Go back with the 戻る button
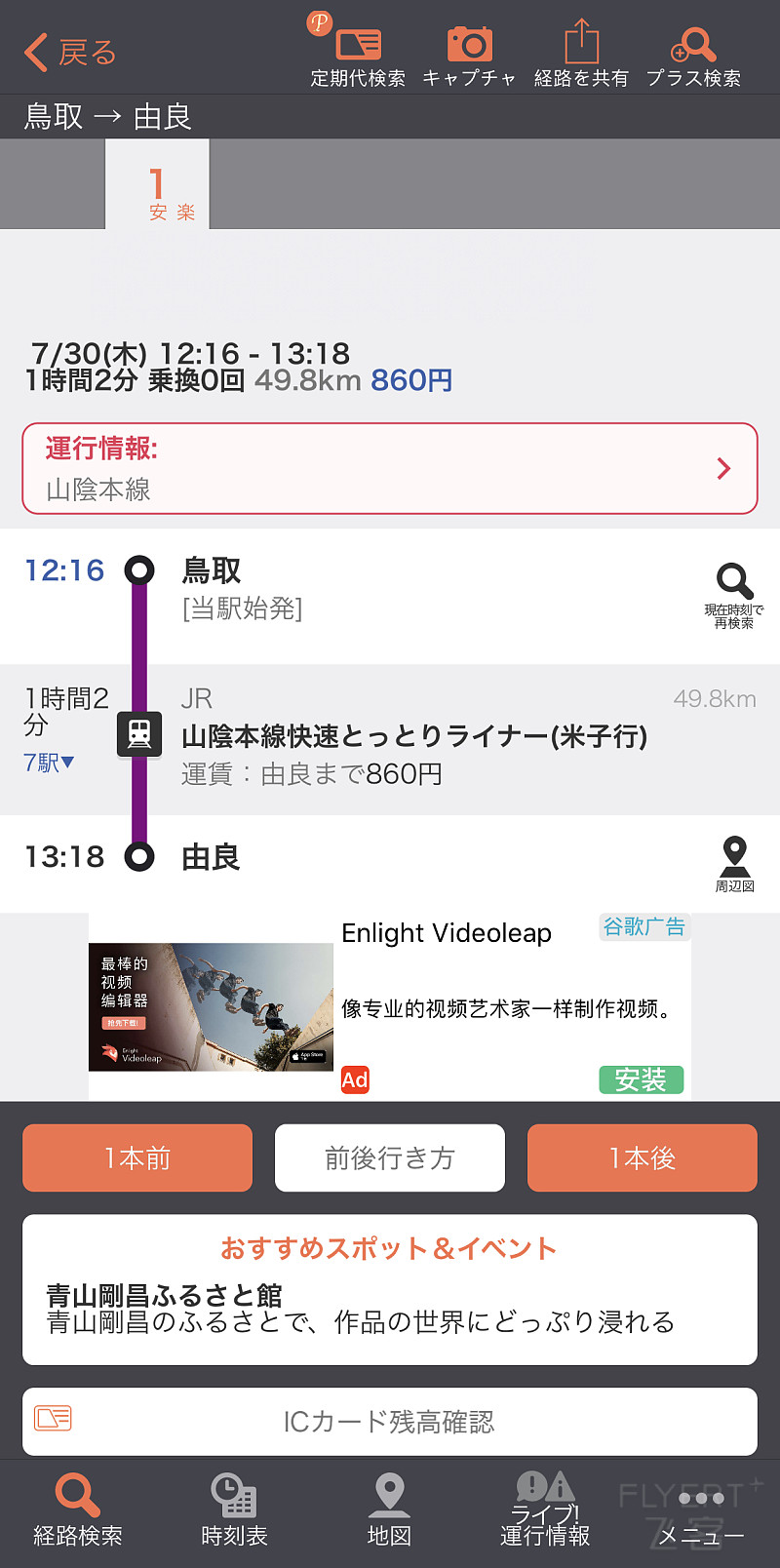 coord(70,52)
